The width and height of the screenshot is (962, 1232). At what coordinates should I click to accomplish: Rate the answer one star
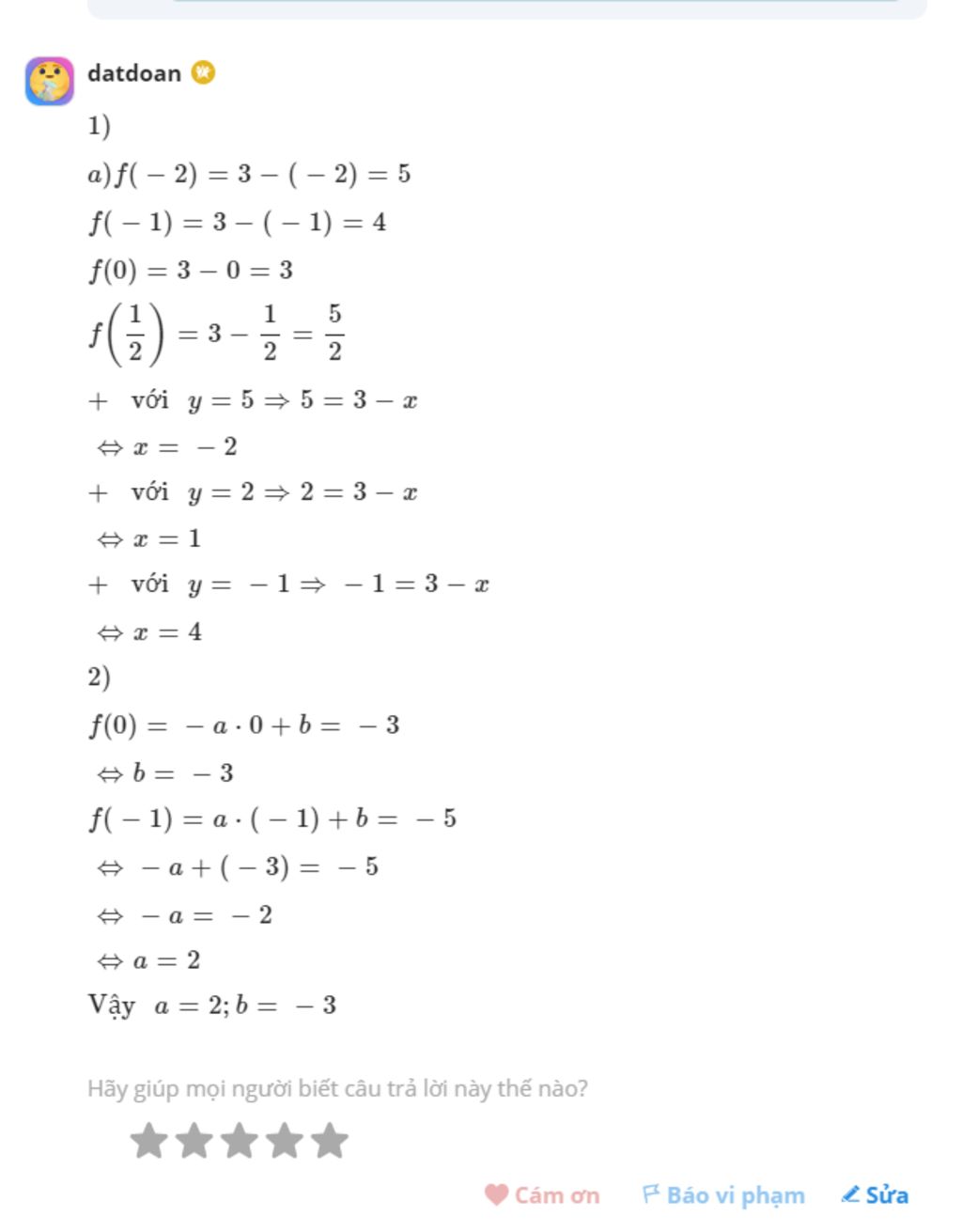[x=148, y=1141]
